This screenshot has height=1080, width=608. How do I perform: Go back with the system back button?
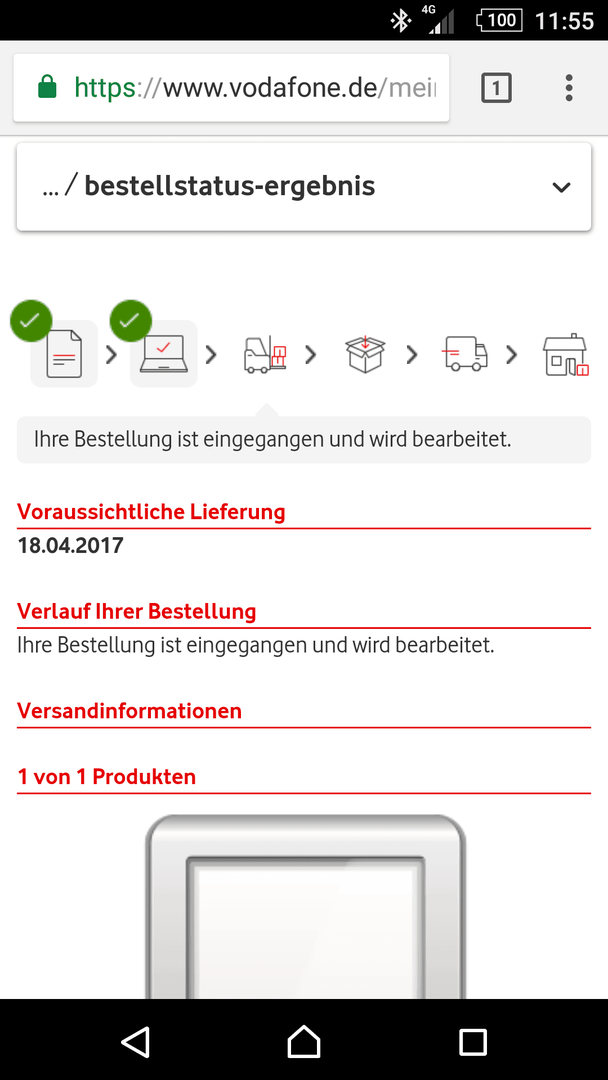pyautogui.click(x=135, y=1041)
